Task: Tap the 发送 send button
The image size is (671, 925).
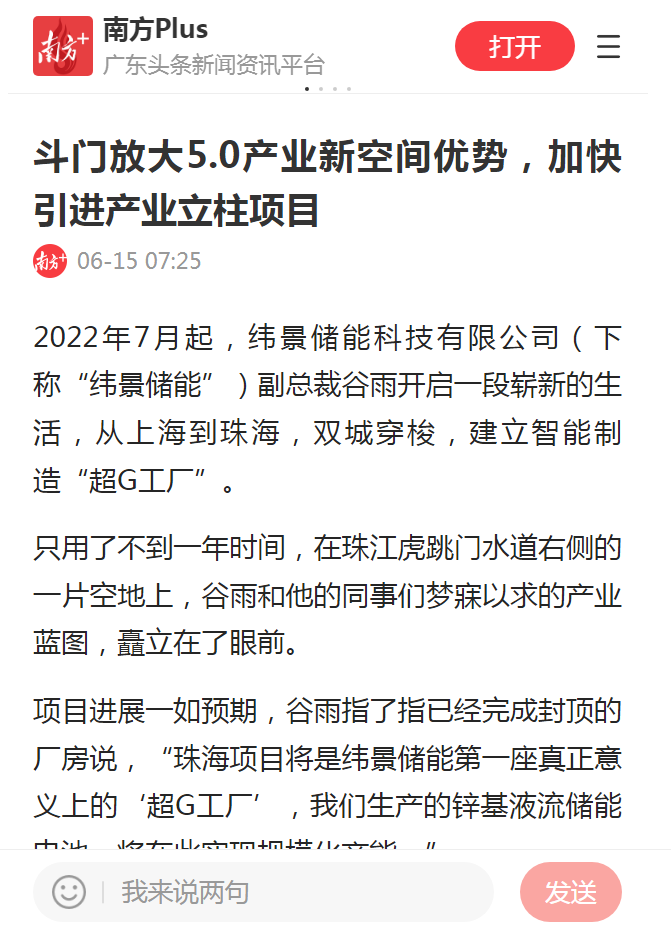Action: [x=570, y=891]
